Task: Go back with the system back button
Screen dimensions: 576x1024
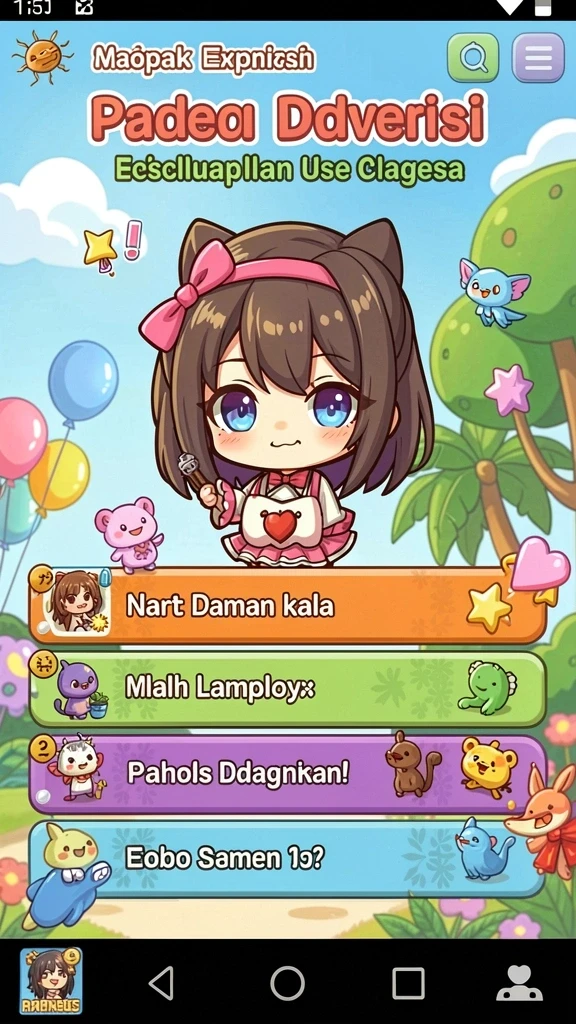Action: click(161, 982)
